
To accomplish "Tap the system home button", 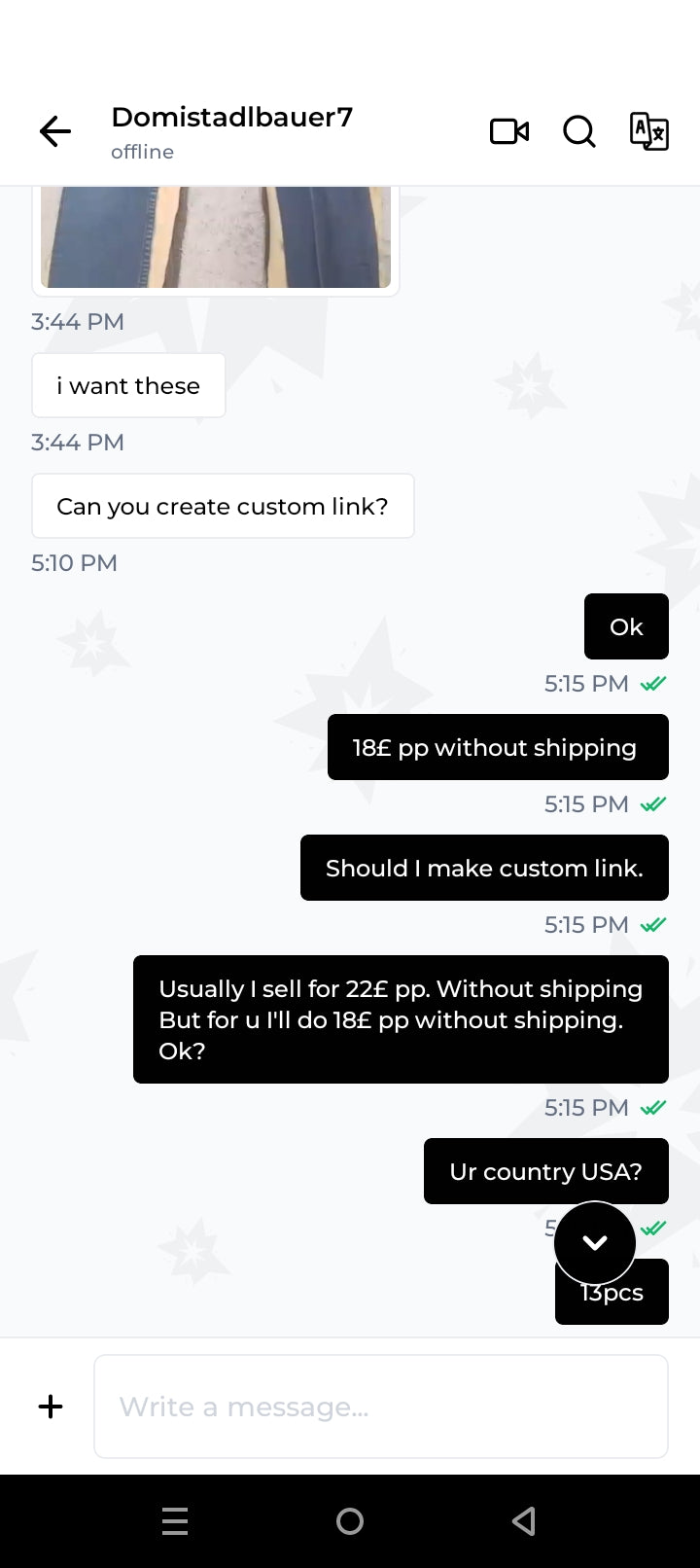I will tap(350, 1521).
